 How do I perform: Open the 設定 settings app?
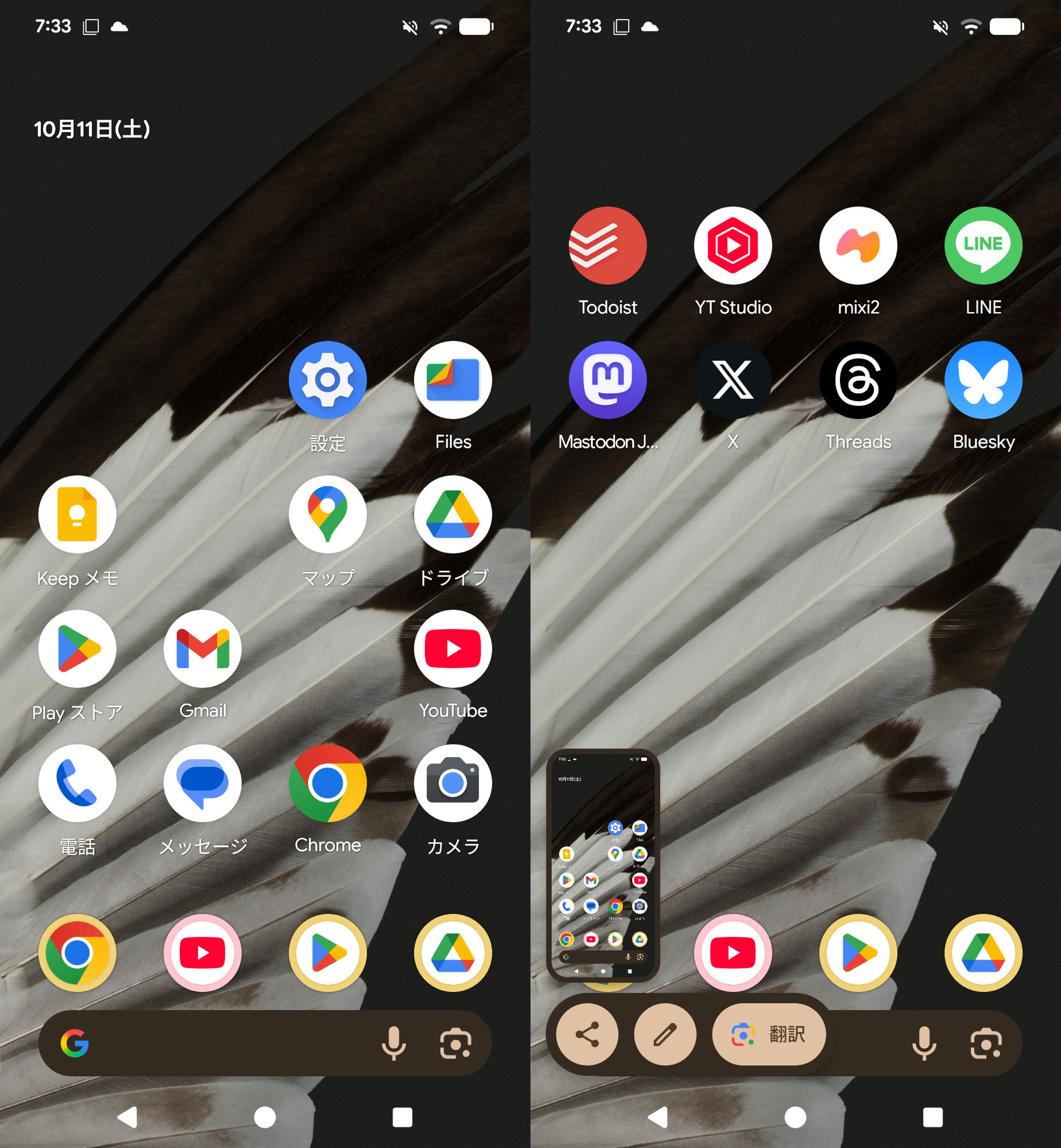[x=327, y=380]
